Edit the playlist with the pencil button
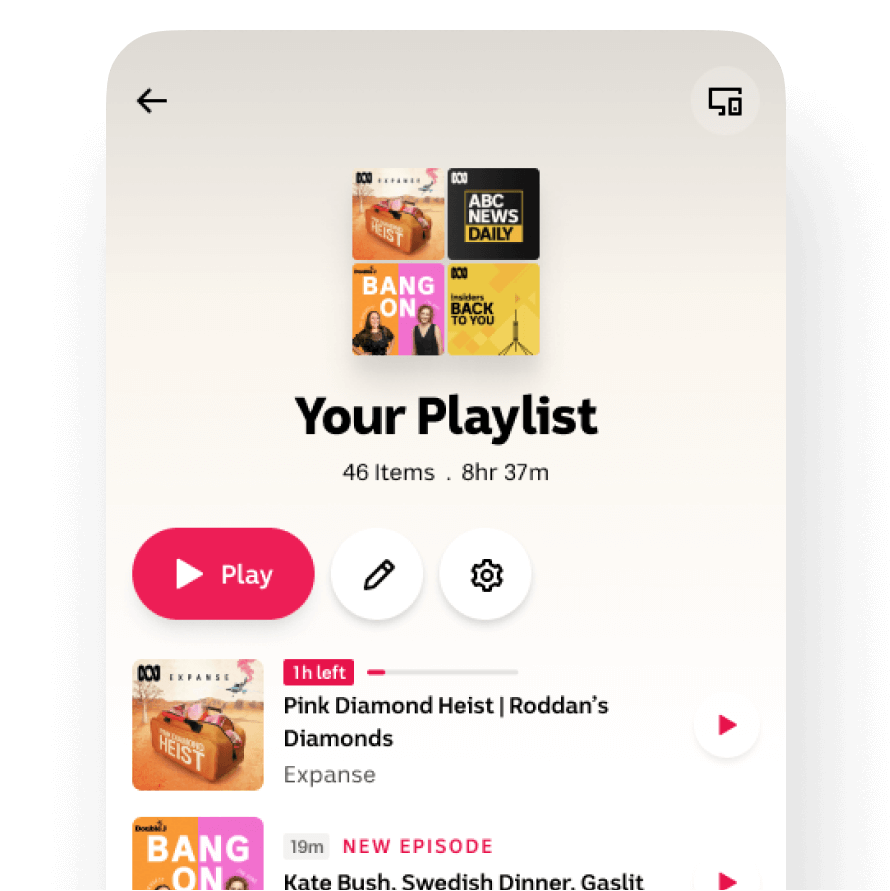This screenshot has height=891, width=890. (x=377, y=574)
